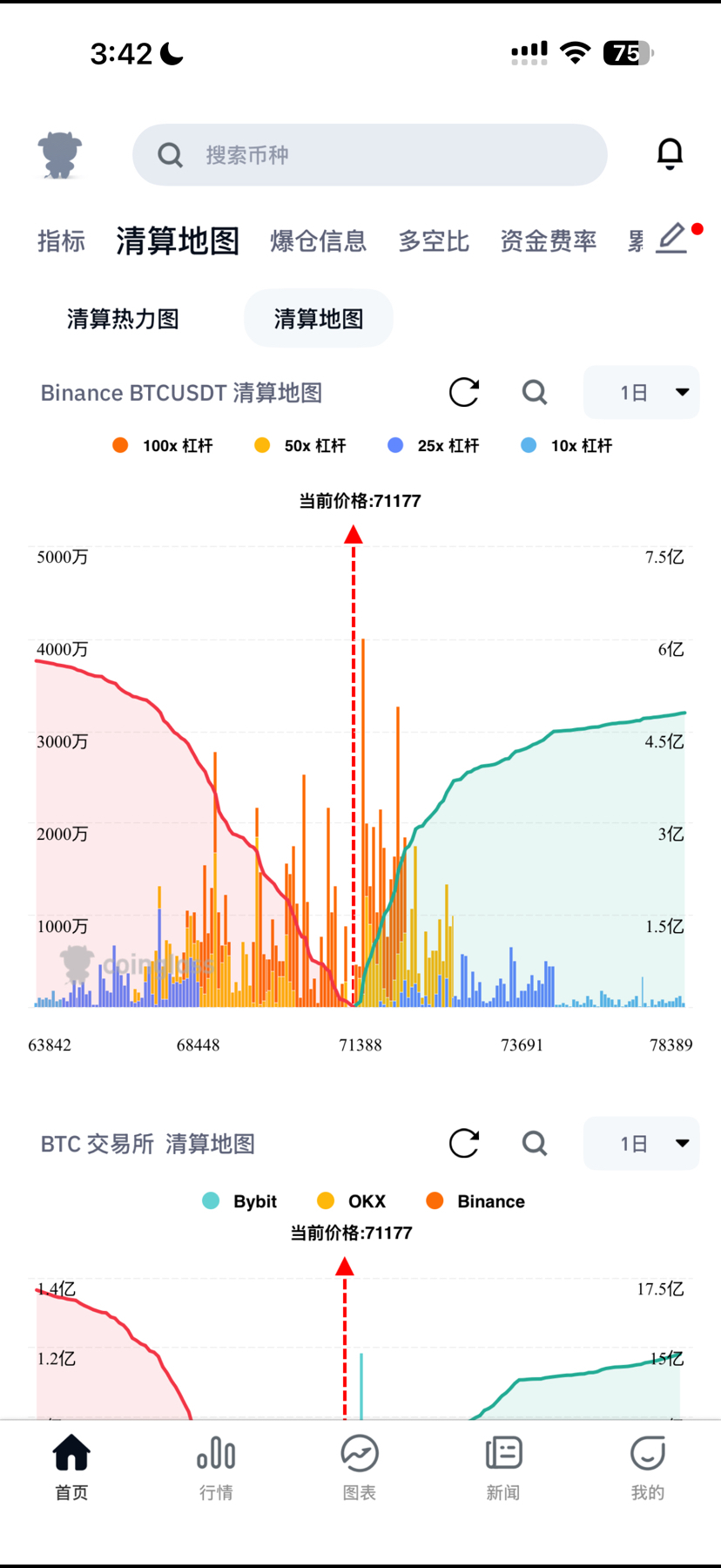This screenshot has width=721, height=1568.
Task: Go to the 资金费率 tab
Action: click(x=548, y=240)
